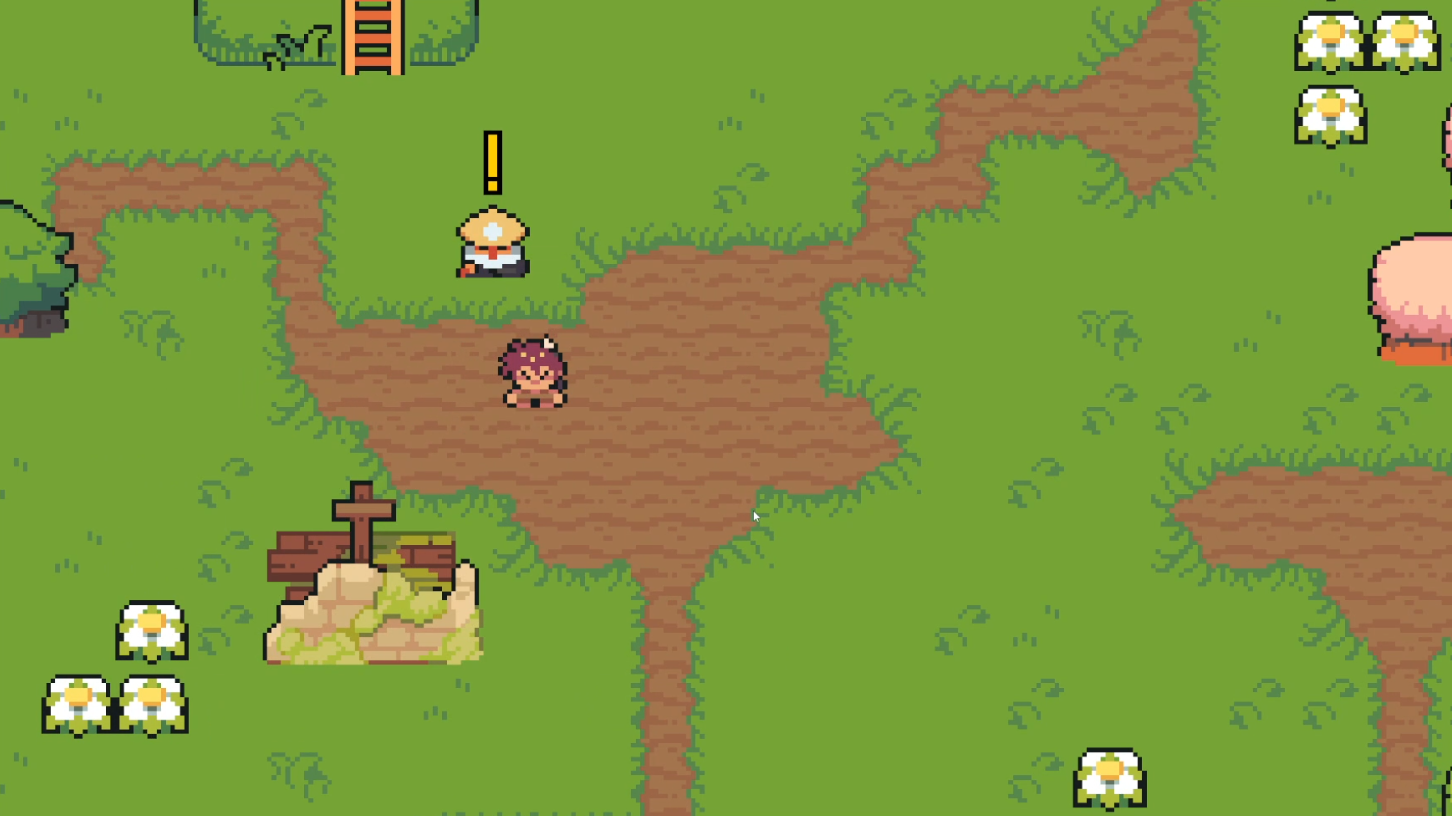Talk to the NPC with the exclamation mark
1452x816 pixels.
point(492,243)
